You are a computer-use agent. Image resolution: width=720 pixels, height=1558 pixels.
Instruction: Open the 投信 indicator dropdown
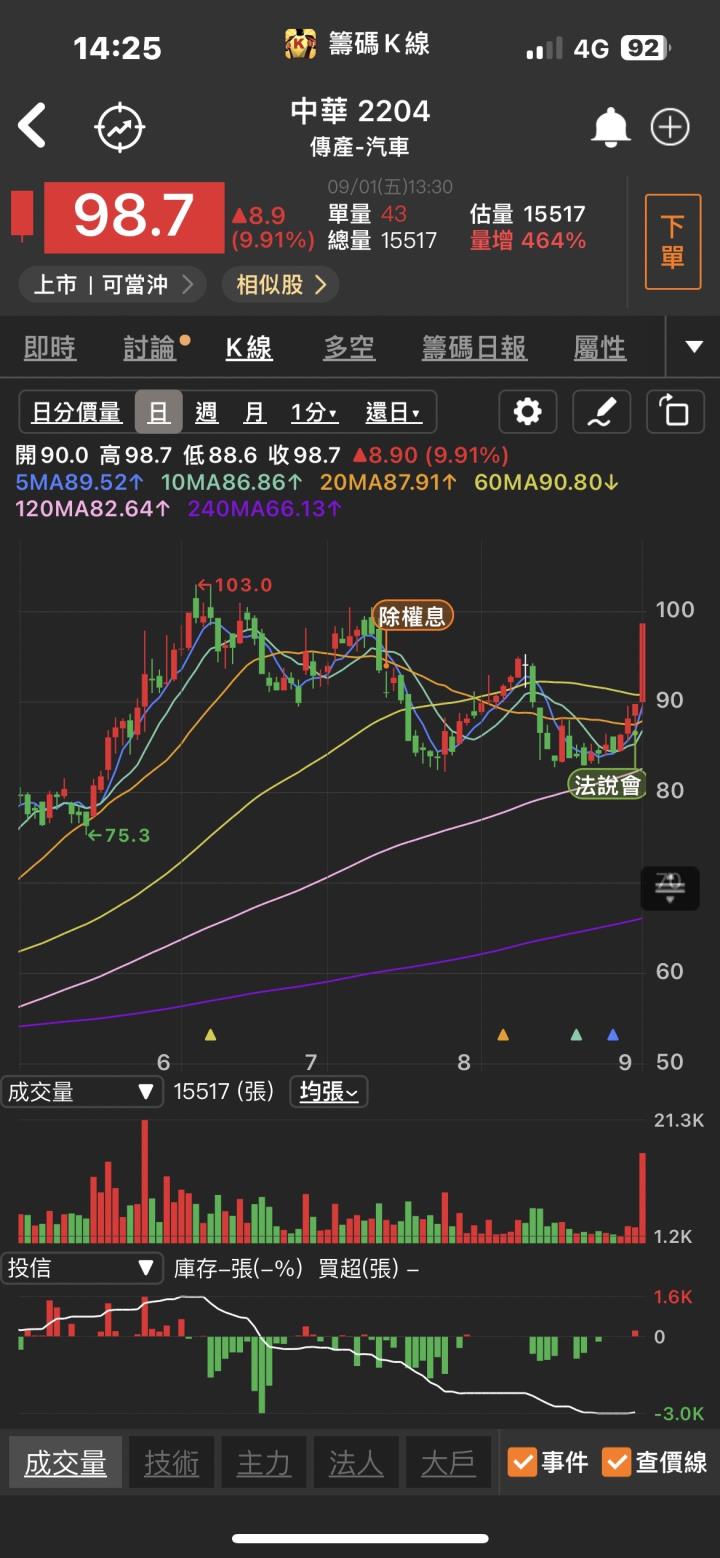(x=82, y=1268)
